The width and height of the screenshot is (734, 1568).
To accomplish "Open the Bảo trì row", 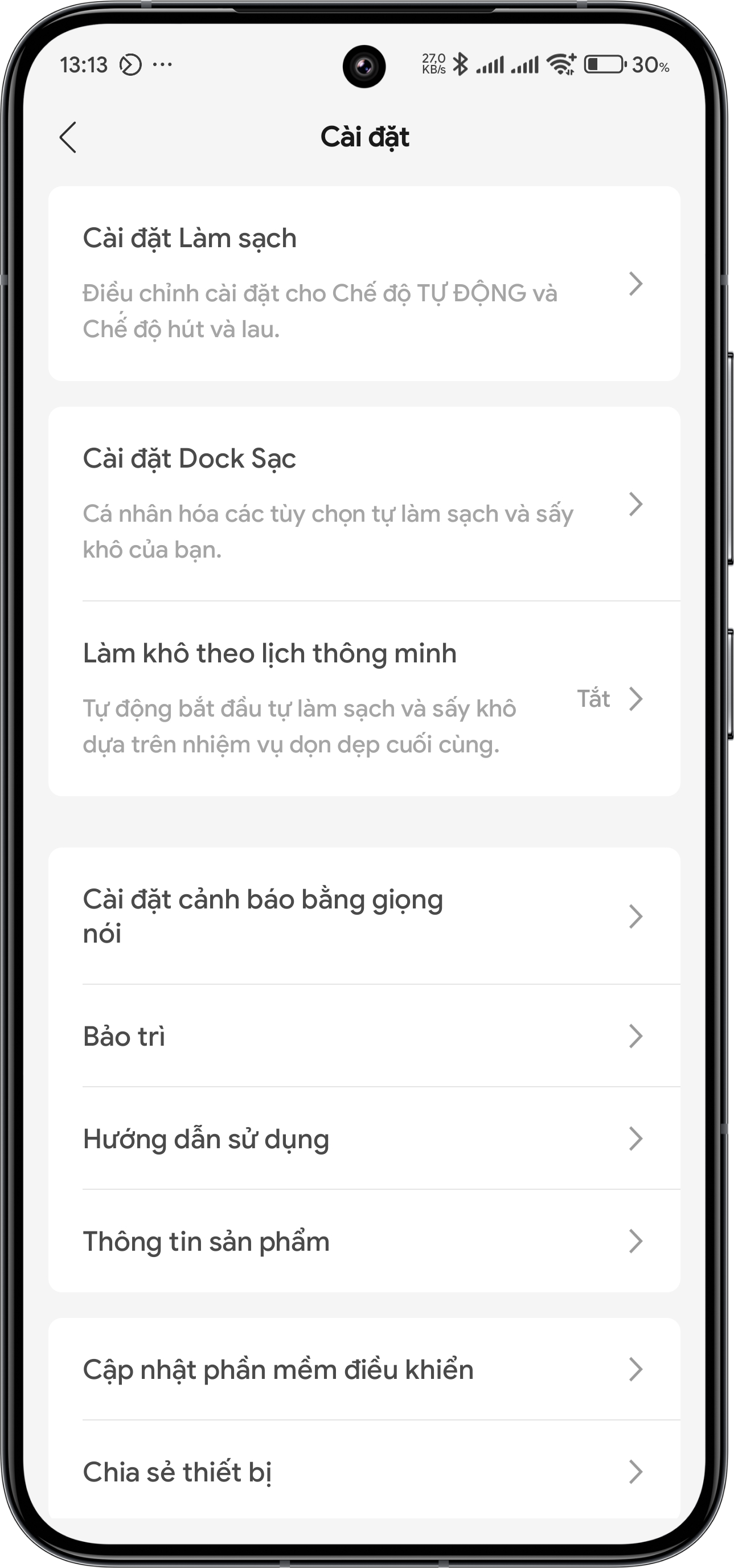I will (364, 1036).
